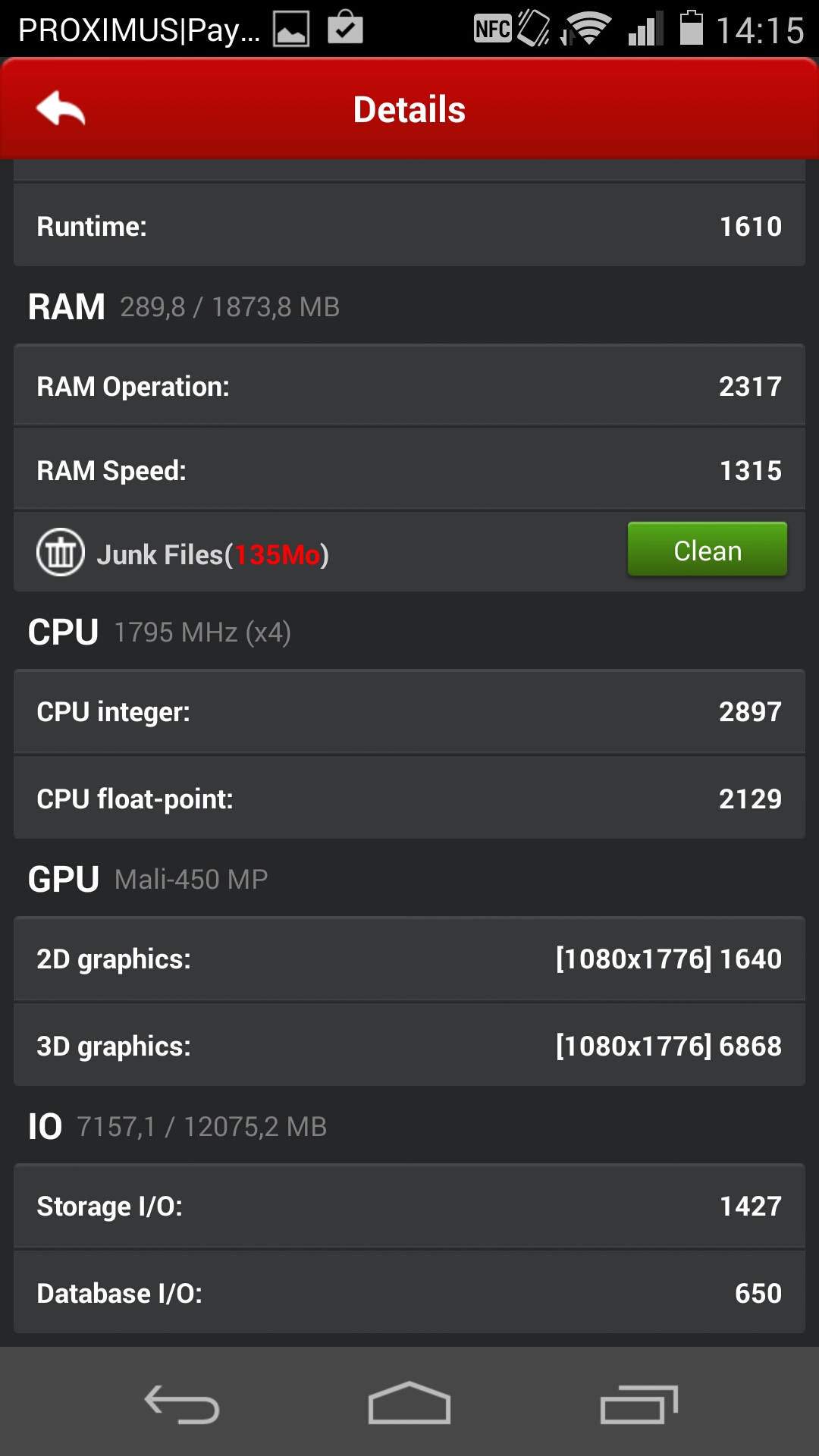The width and height of the screenshot is (819, 1456).
Task: Tap the green Clean button
Action: (707, 550)
